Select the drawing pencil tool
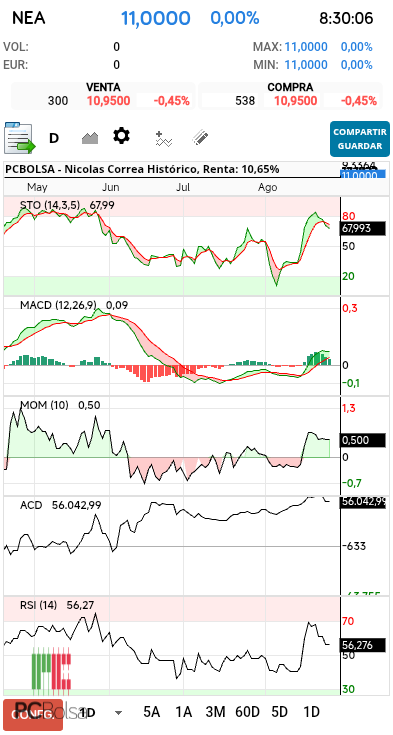Viewport: 393px width, 735px height. [200, 138]
